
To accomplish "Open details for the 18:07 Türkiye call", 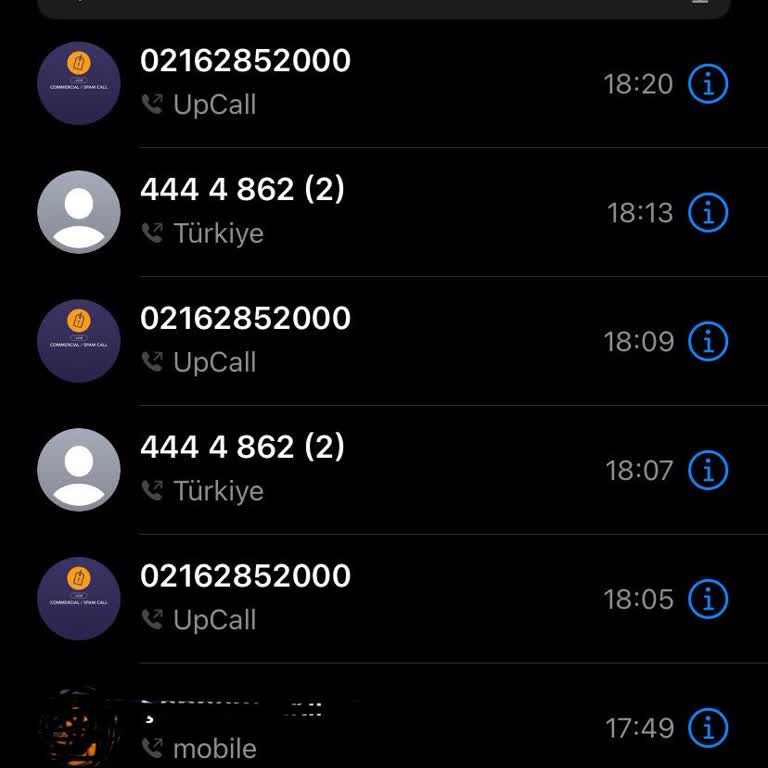I will 708,470.
